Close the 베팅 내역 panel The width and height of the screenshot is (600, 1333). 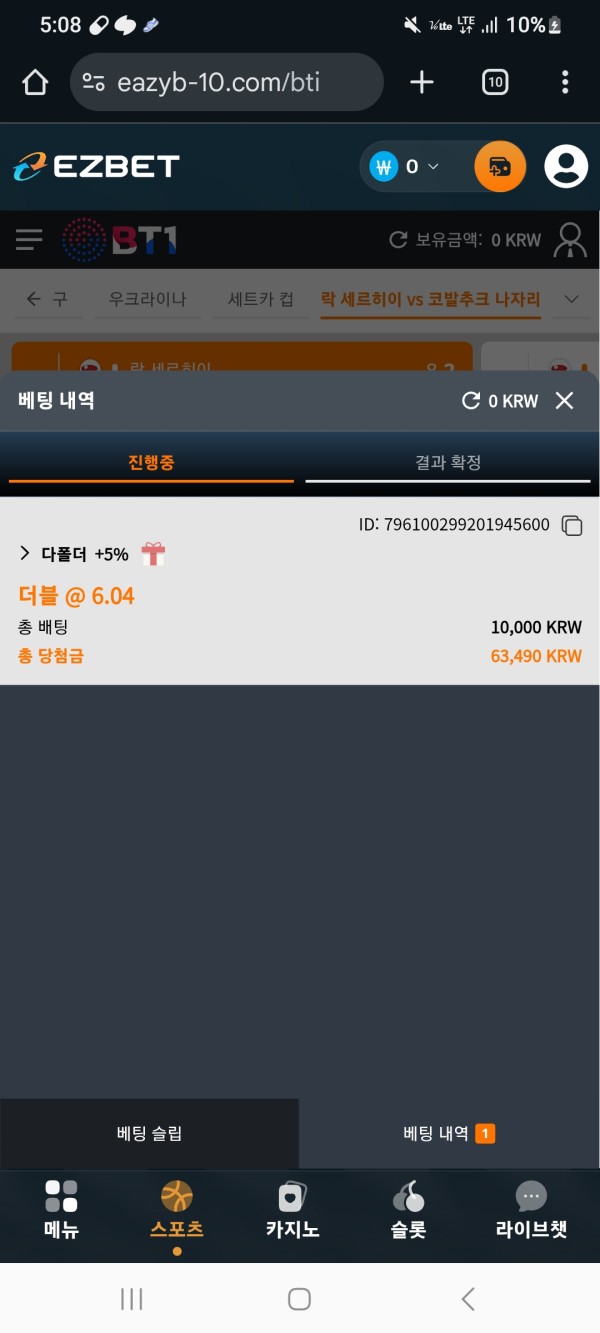pos(564,401)
